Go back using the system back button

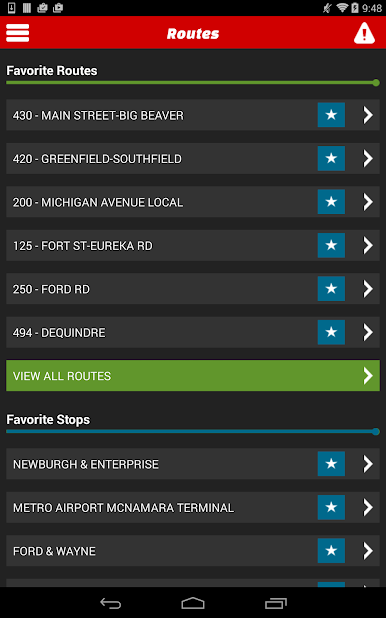tap(110, 603)
